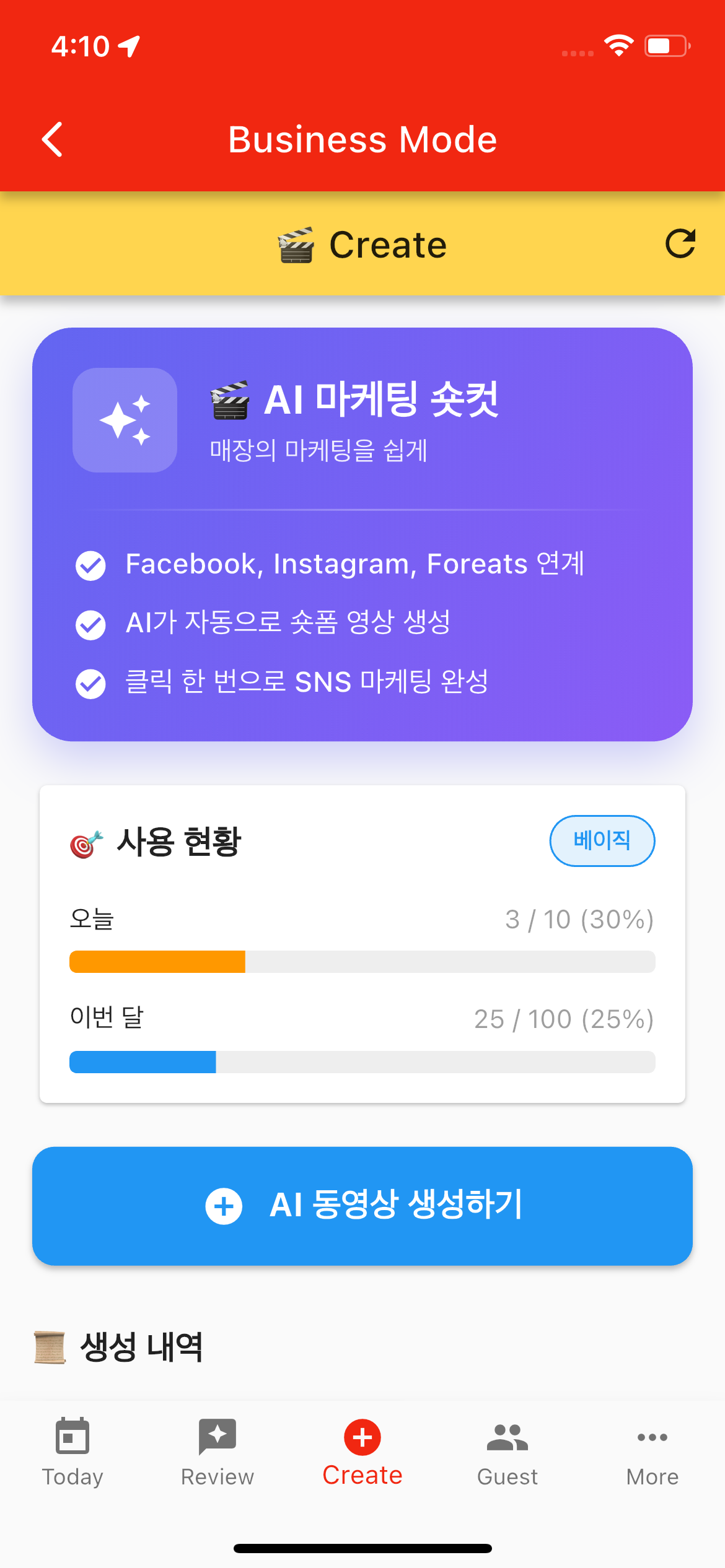Tap the More ellipsis icon
Image resolution: width=725 pixels, height=1568 pixels.
click(x=652, y=1438)
